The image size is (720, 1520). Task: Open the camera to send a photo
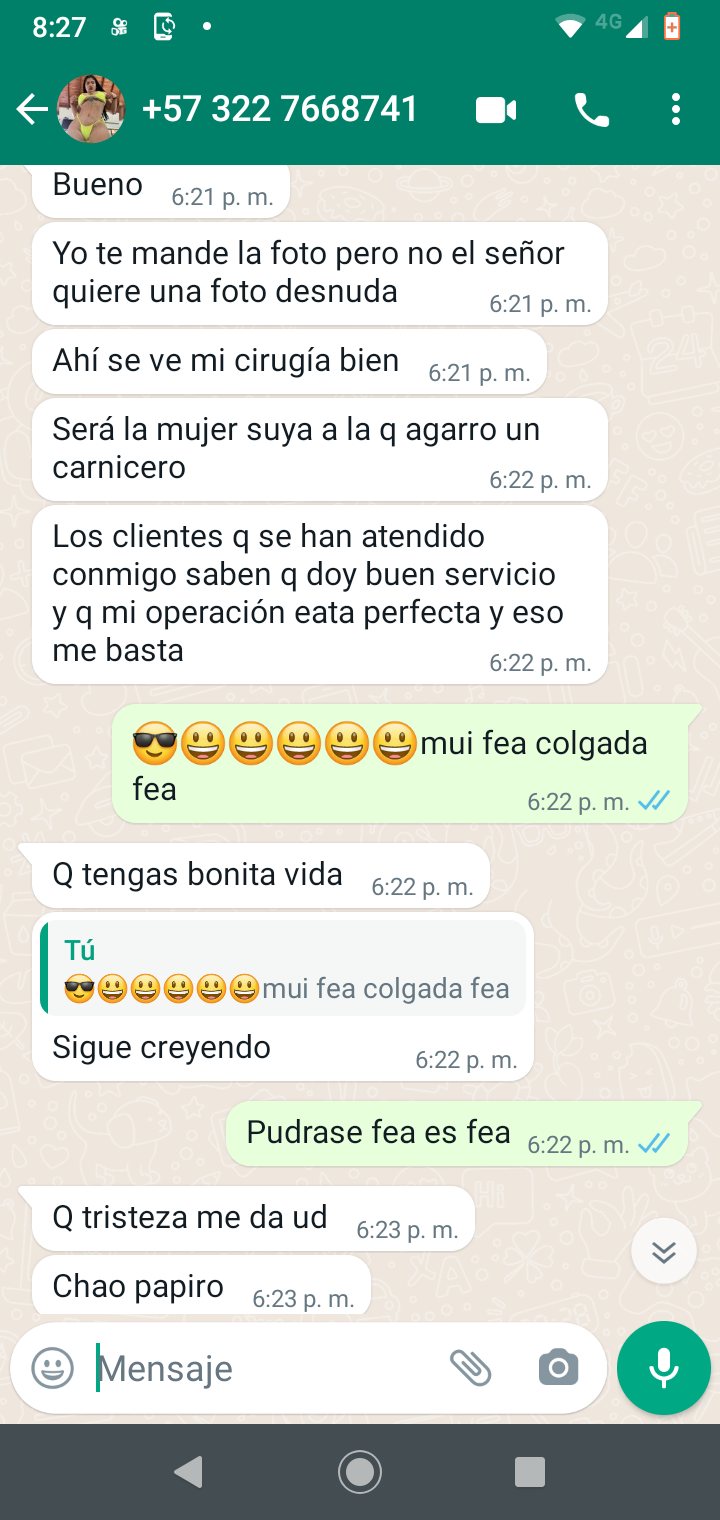coord(558,1368)
